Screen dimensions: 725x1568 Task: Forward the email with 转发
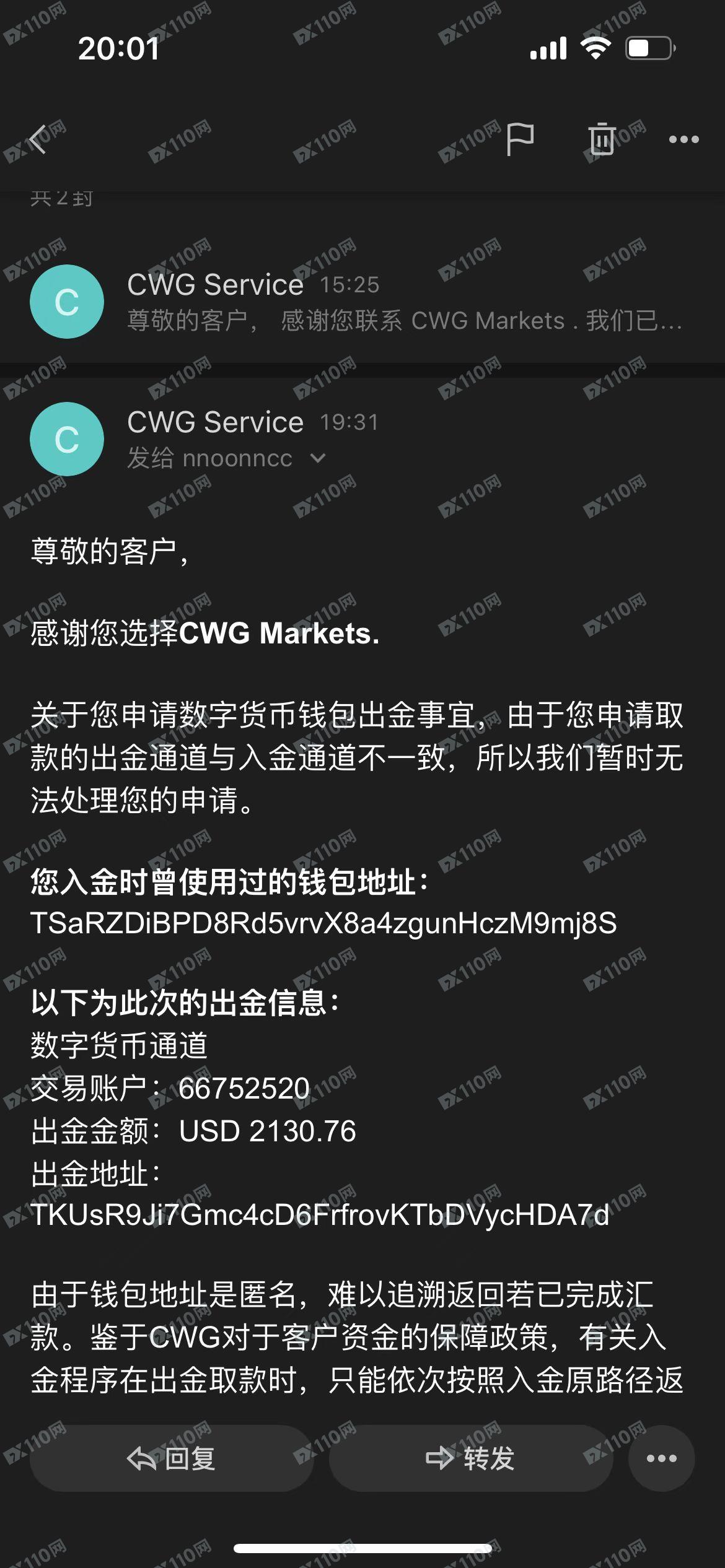(x=470, y=1458)
